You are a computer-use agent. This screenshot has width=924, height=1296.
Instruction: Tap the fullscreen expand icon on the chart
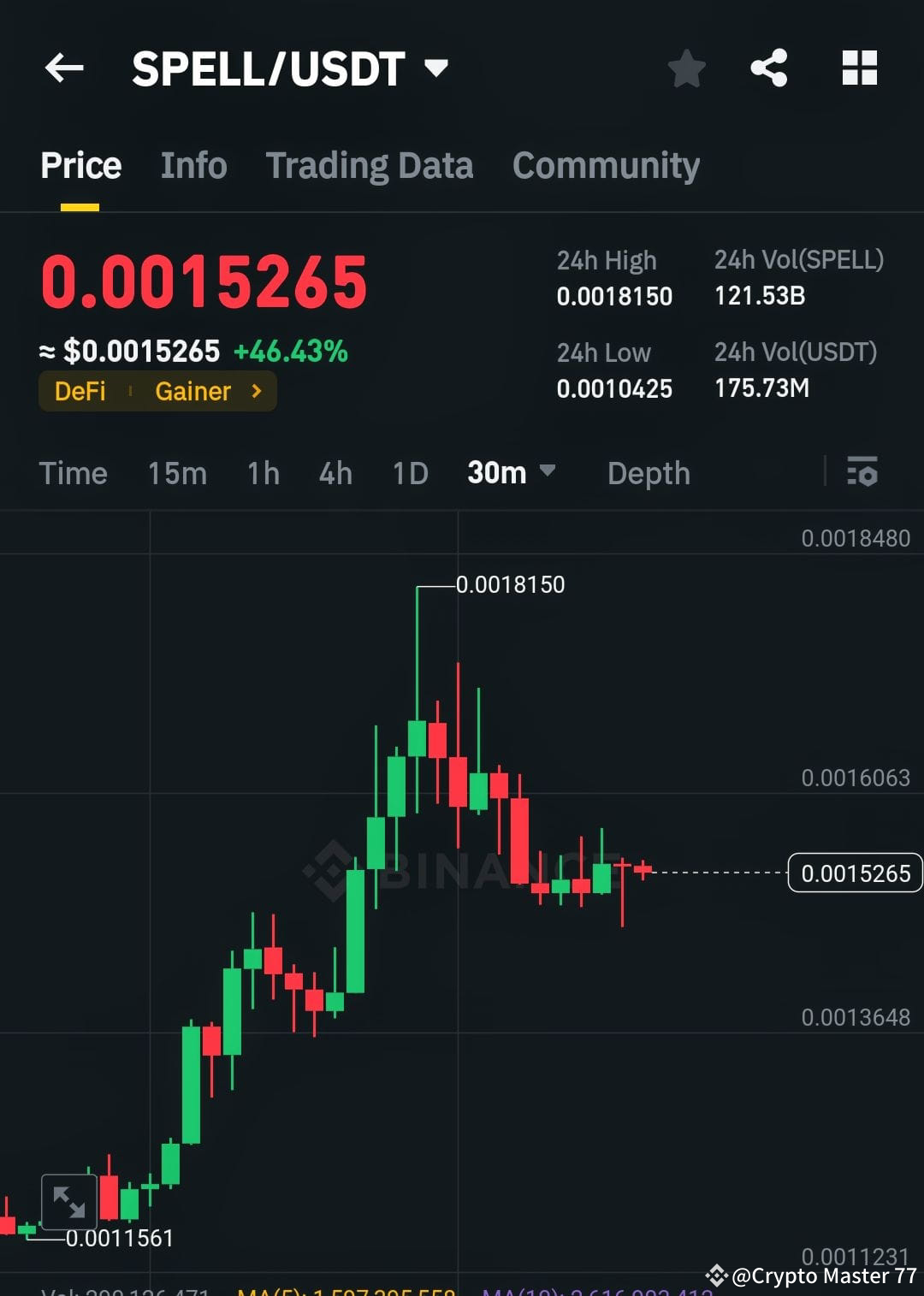[71, 1202]
